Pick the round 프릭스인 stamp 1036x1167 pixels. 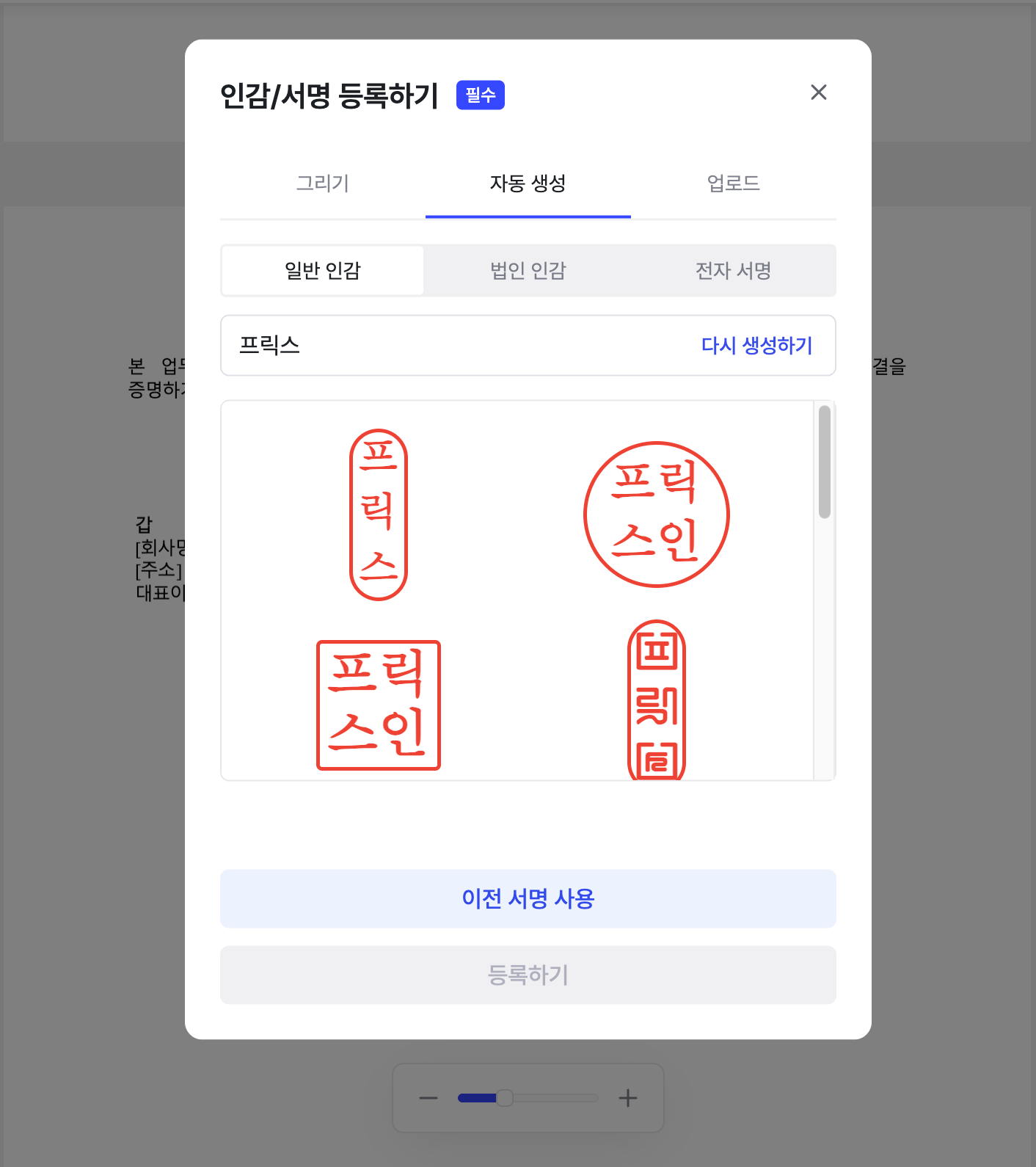coord(656,515)
